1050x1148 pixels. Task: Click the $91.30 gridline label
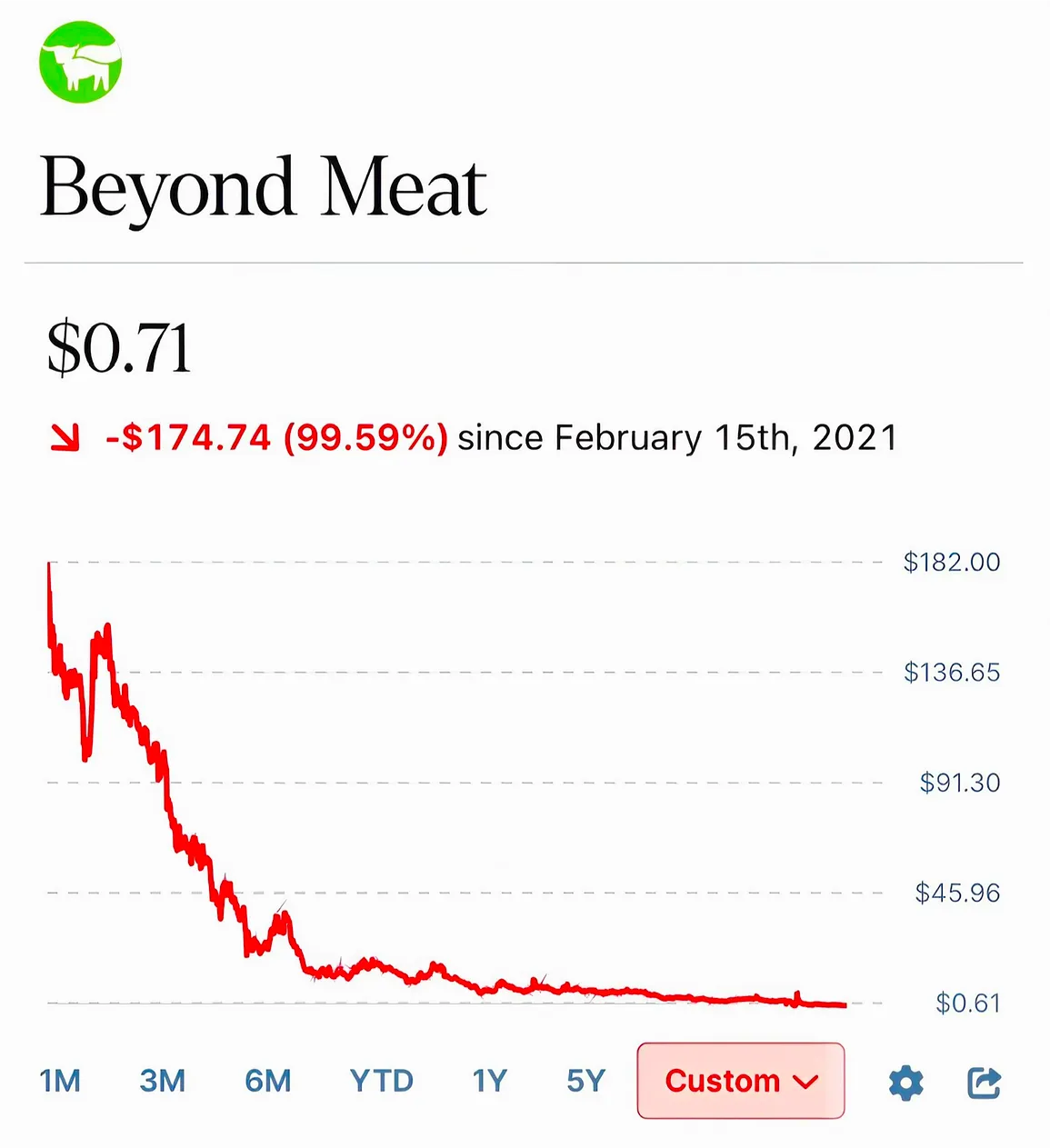coord(959,782)
